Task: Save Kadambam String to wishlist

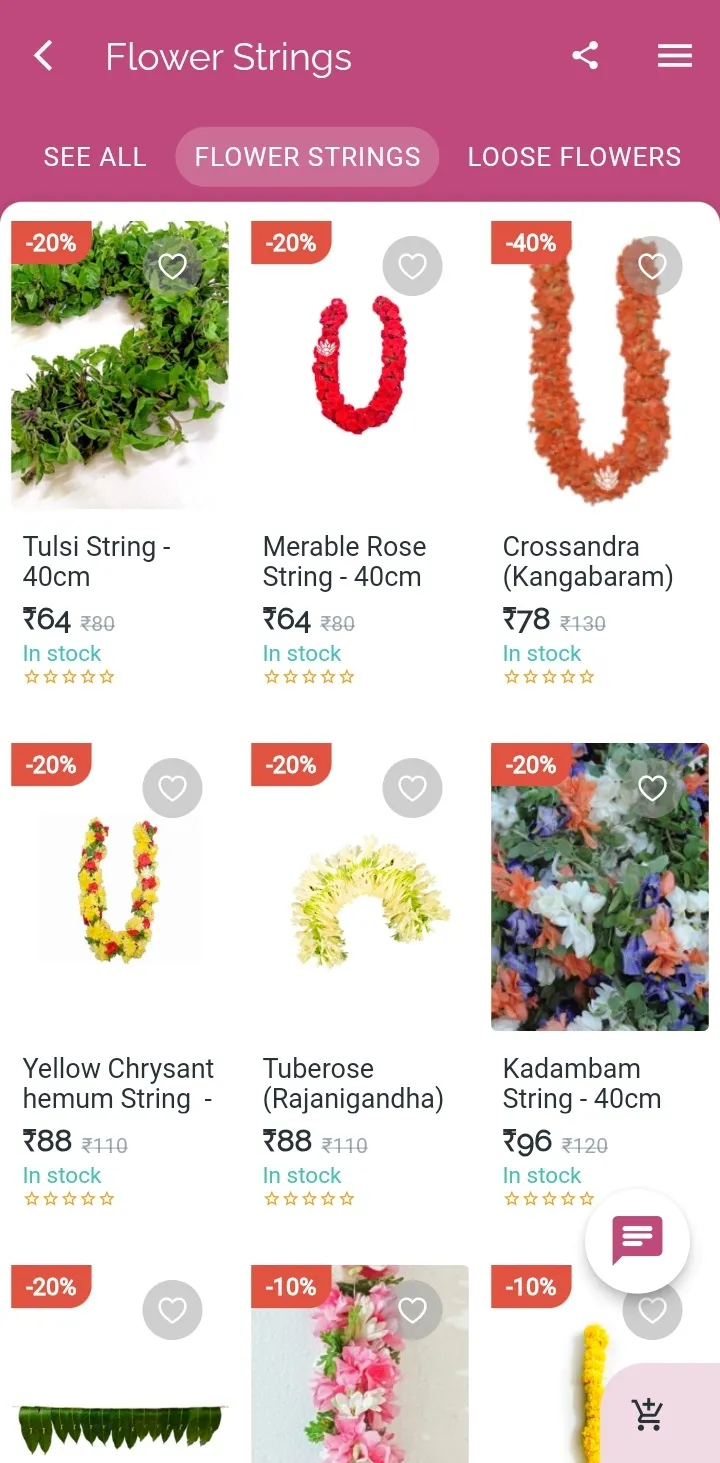Action: (652, 788)
